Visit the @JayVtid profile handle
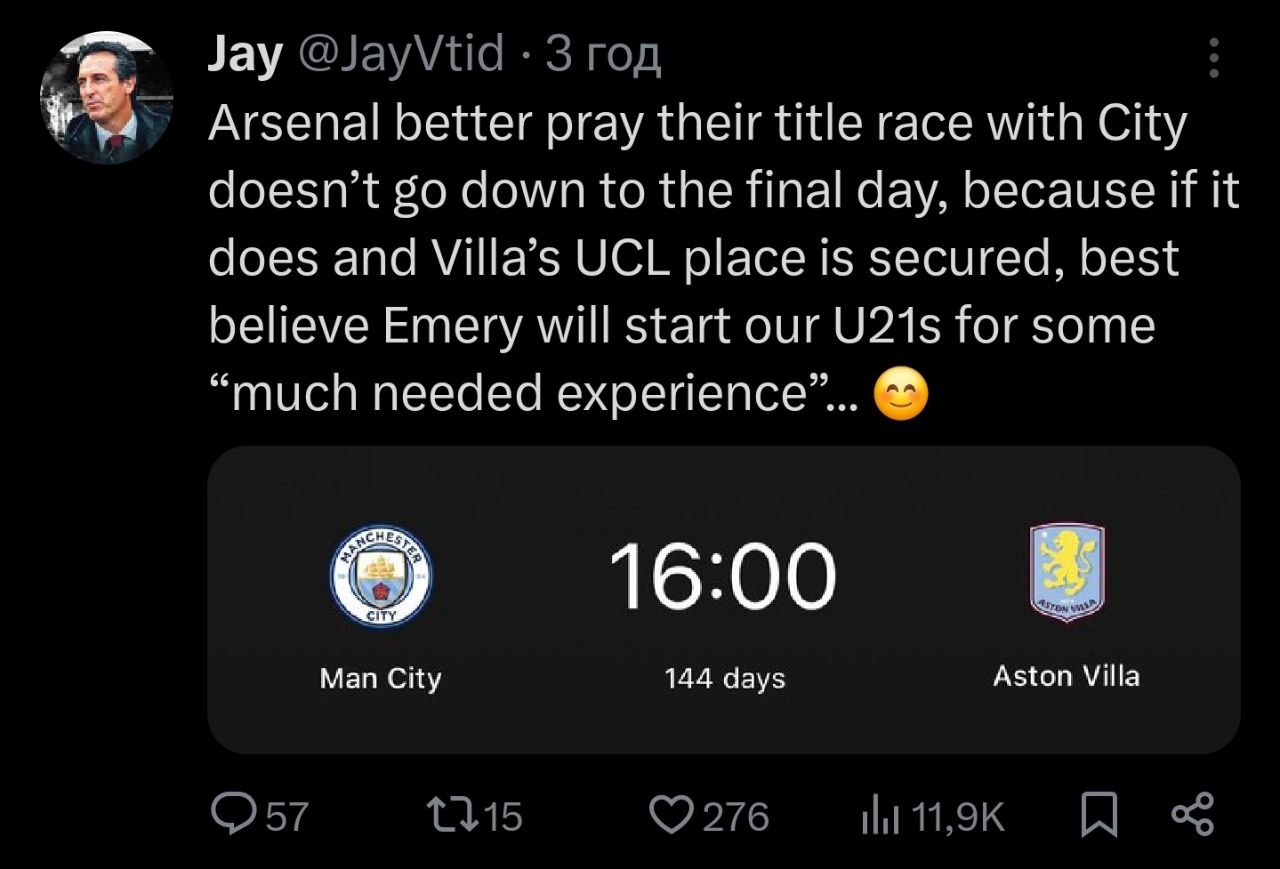This screenshot has height=869, width=1280. (399, 55)
